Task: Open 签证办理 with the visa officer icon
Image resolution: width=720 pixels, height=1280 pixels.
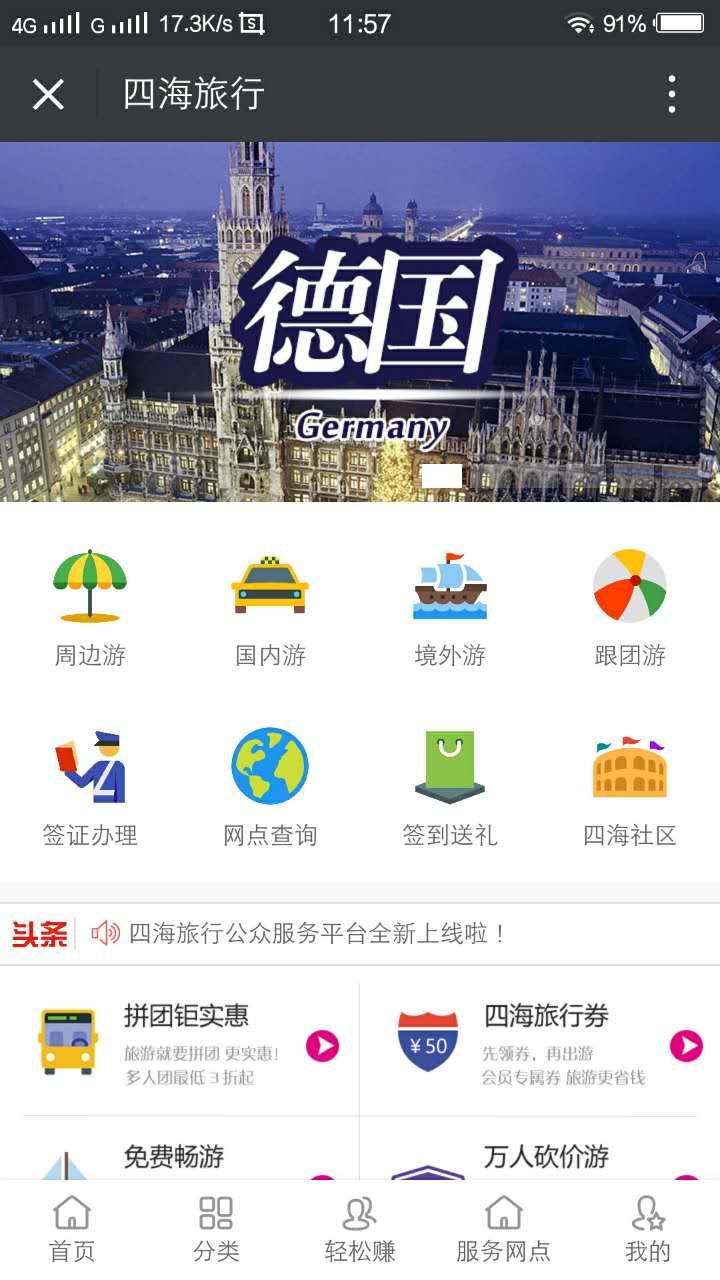Action: pyautogui.click(x=90, y=765)
